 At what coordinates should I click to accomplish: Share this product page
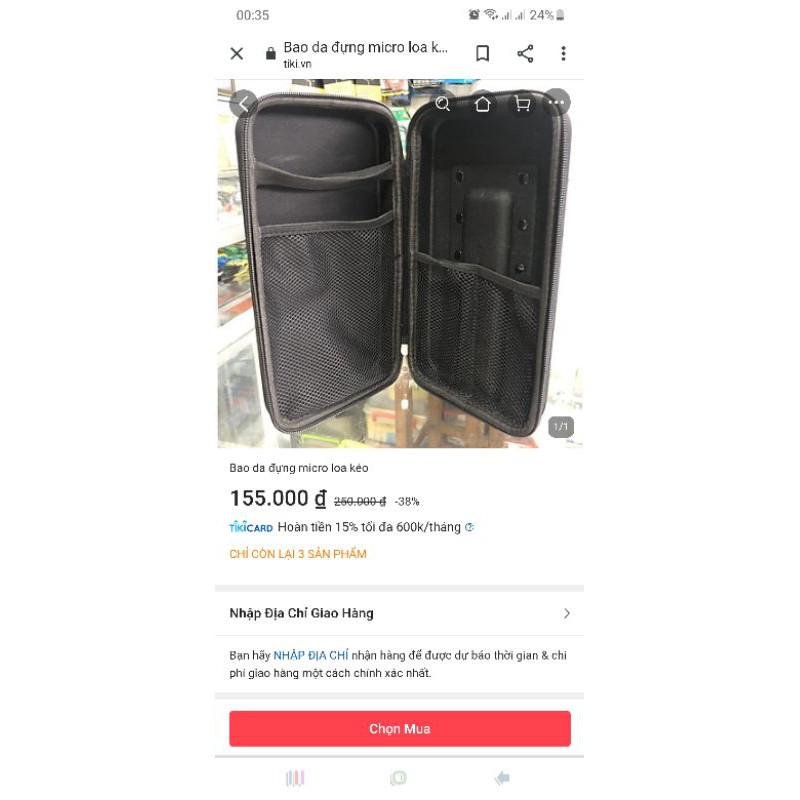[x=525, y=54]
